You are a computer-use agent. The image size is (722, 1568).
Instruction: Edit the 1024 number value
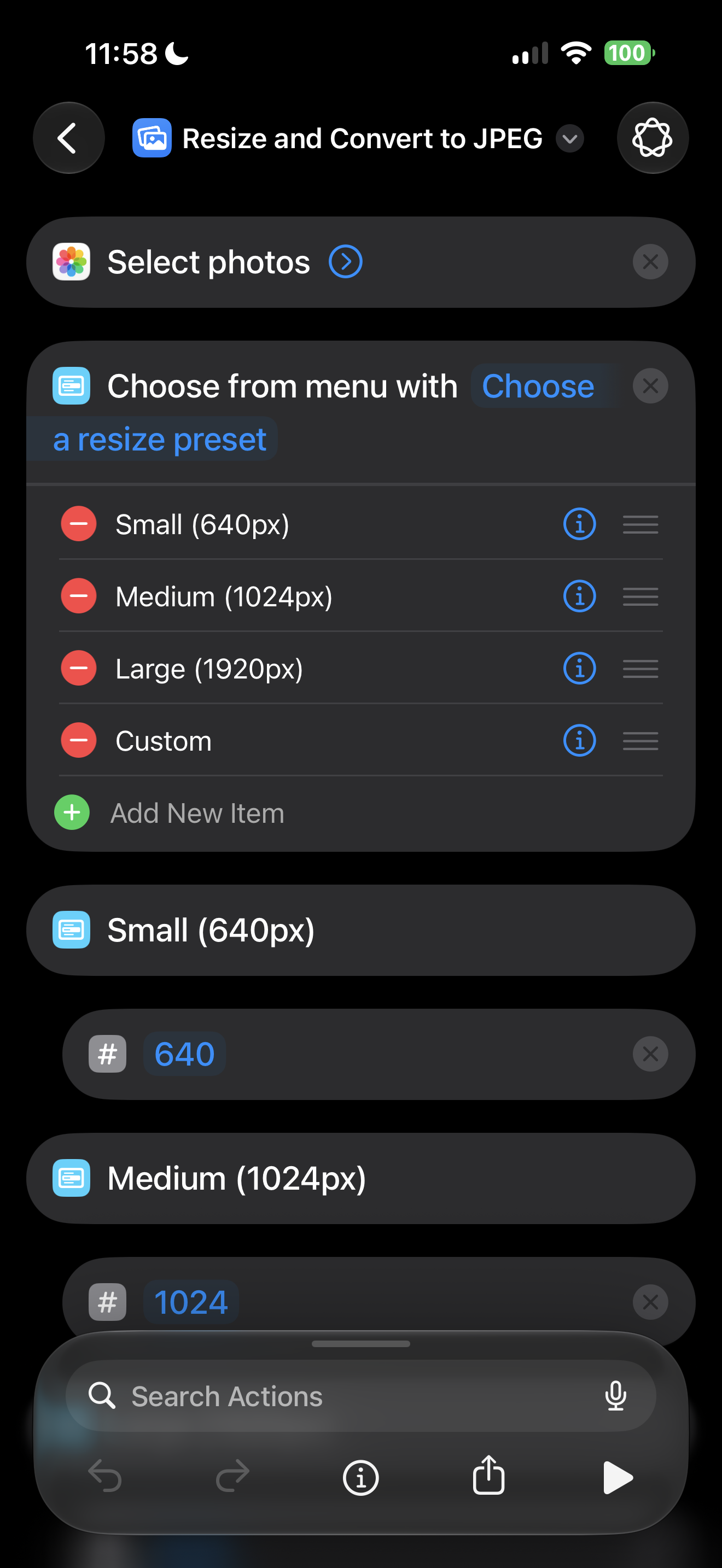coord(190,1302)
